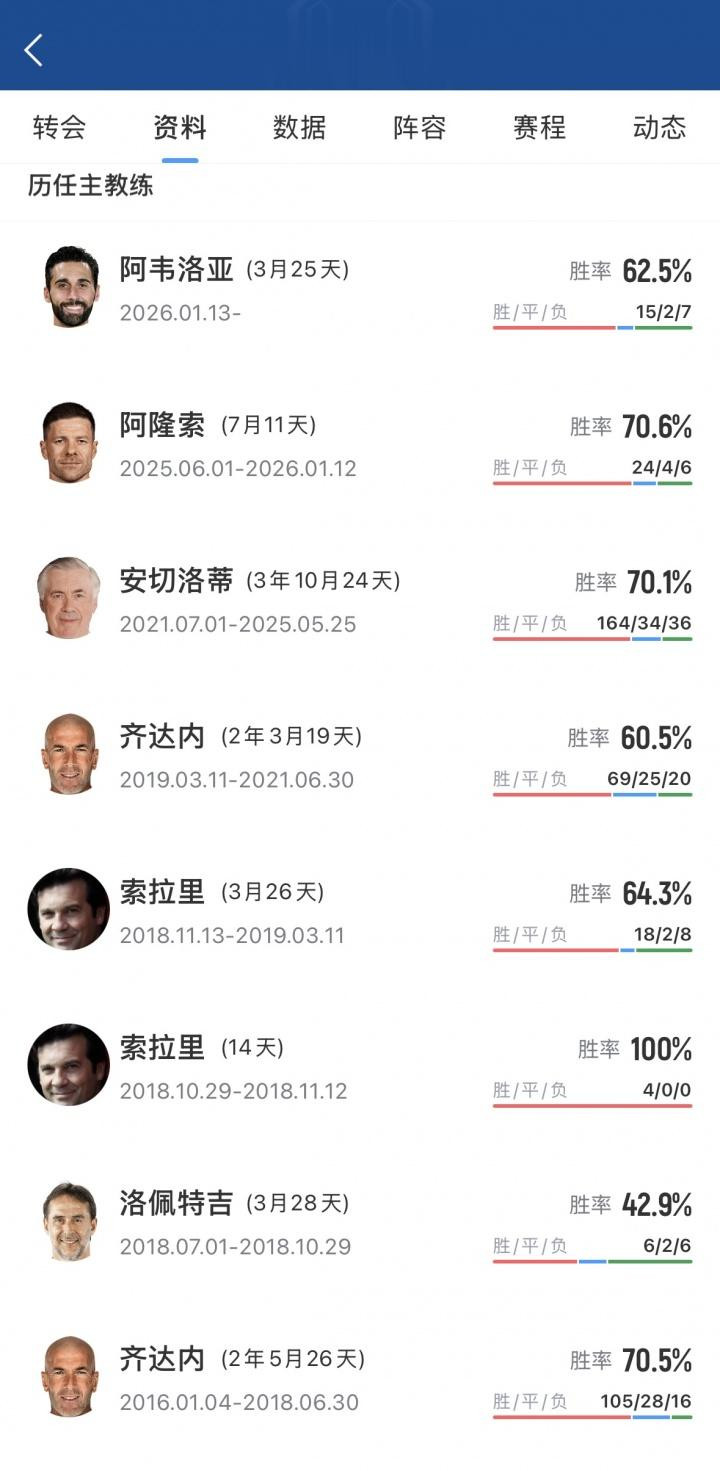
Task: Switch to the 转会 tab
Action: pyautogui.click(x=59, y=128)
